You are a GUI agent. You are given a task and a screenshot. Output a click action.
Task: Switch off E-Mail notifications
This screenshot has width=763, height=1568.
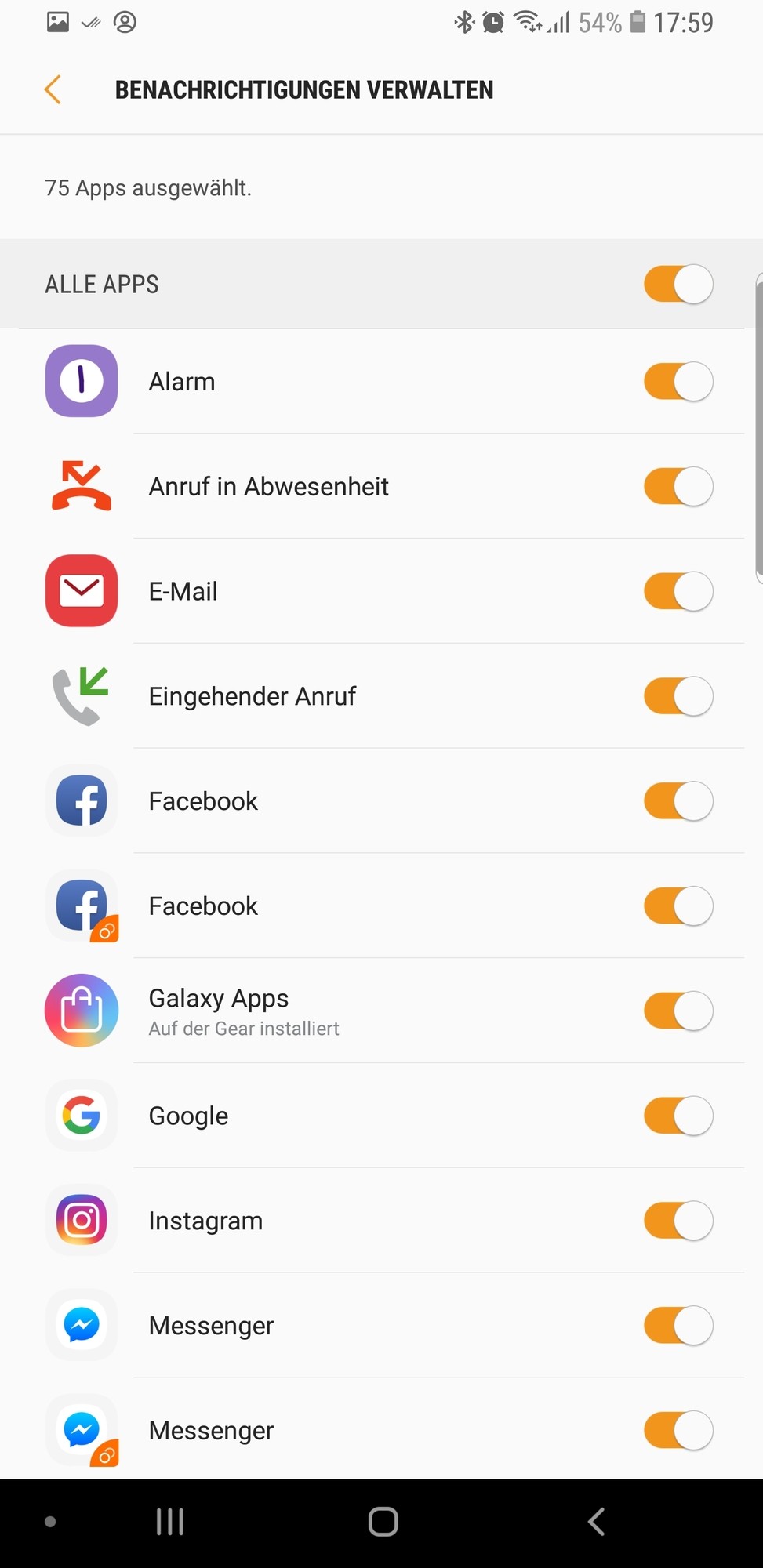[x=678, y=591]
